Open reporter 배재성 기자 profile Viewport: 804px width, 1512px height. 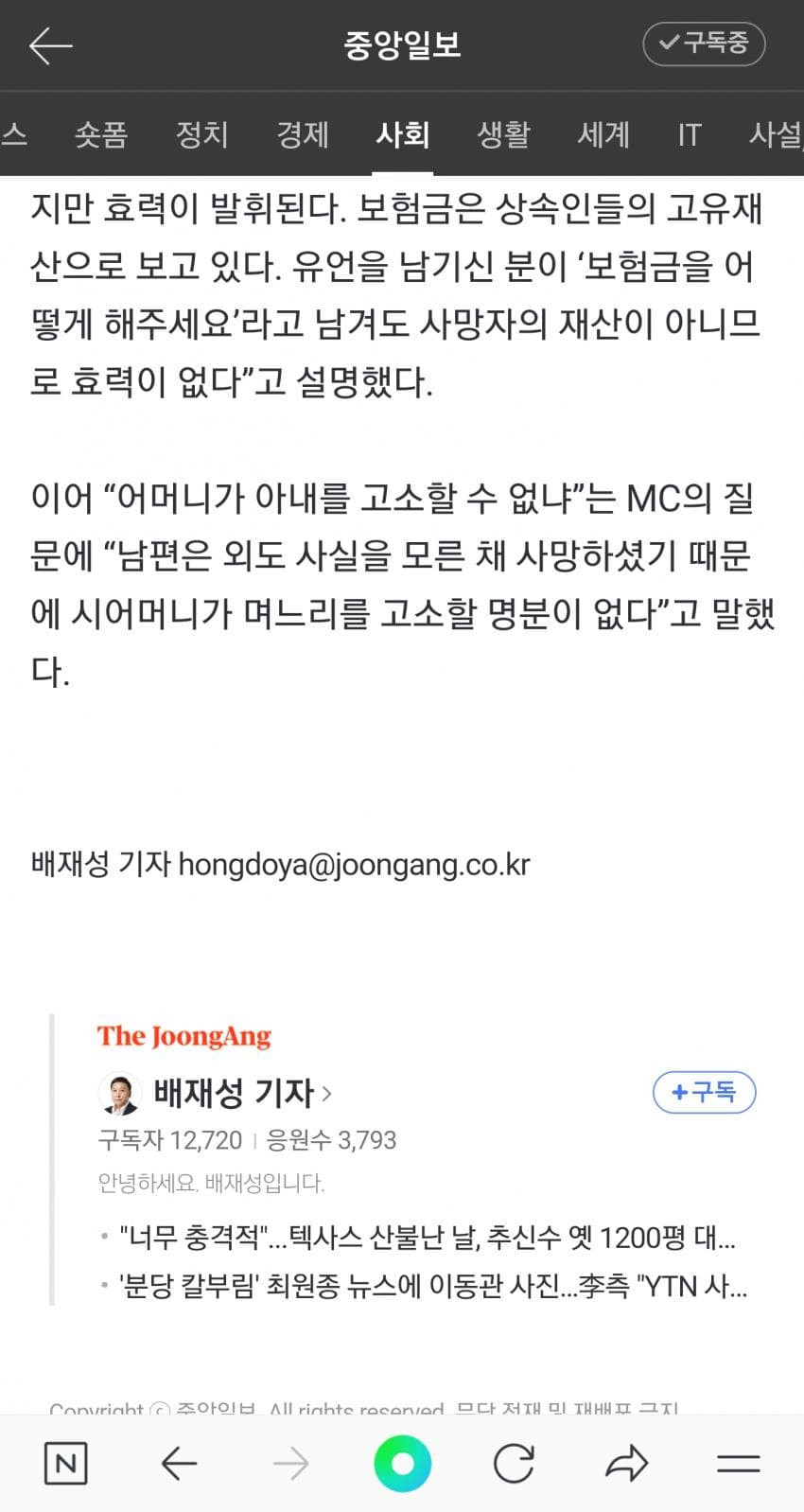click(x=234, y=1094)
